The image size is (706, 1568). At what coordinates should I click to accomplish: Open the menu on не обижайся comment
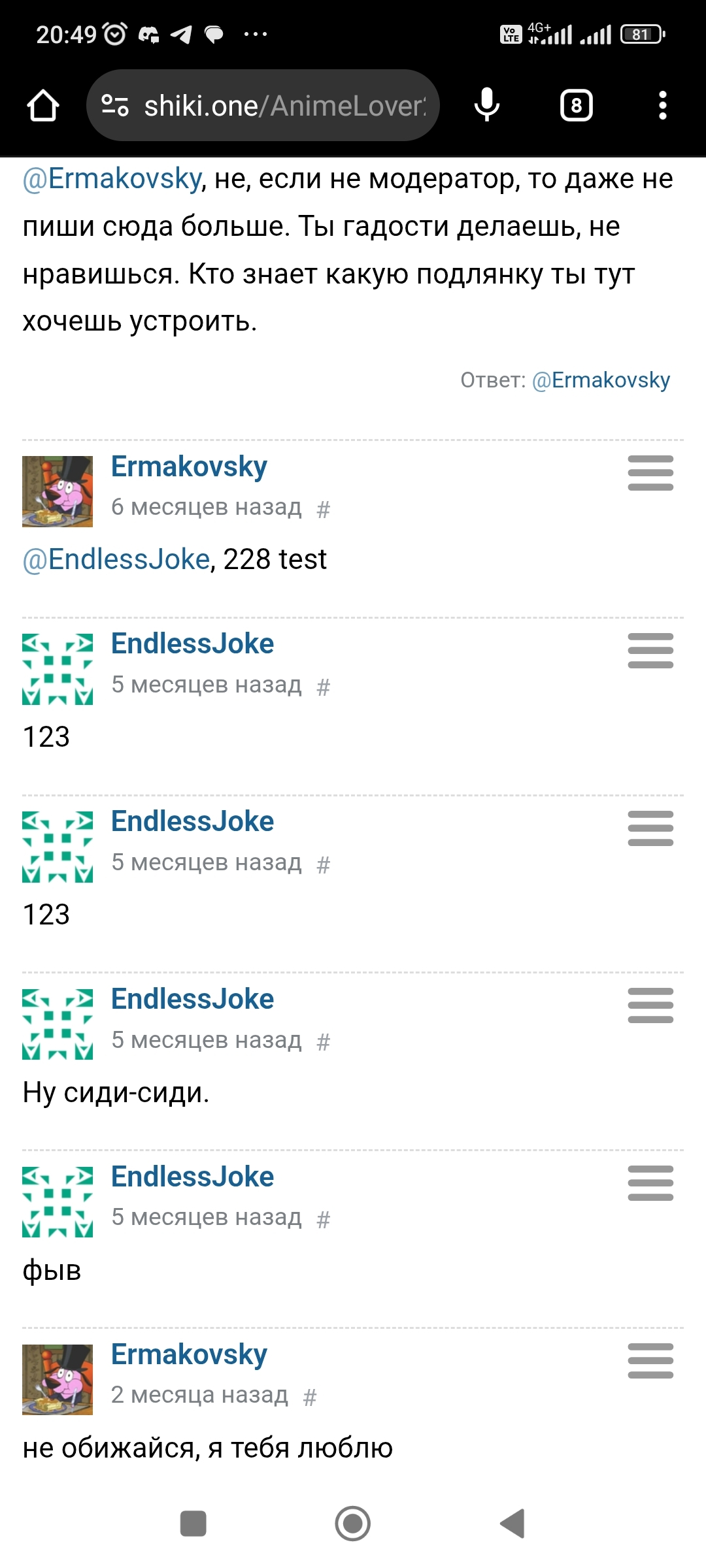[650, 1361]
